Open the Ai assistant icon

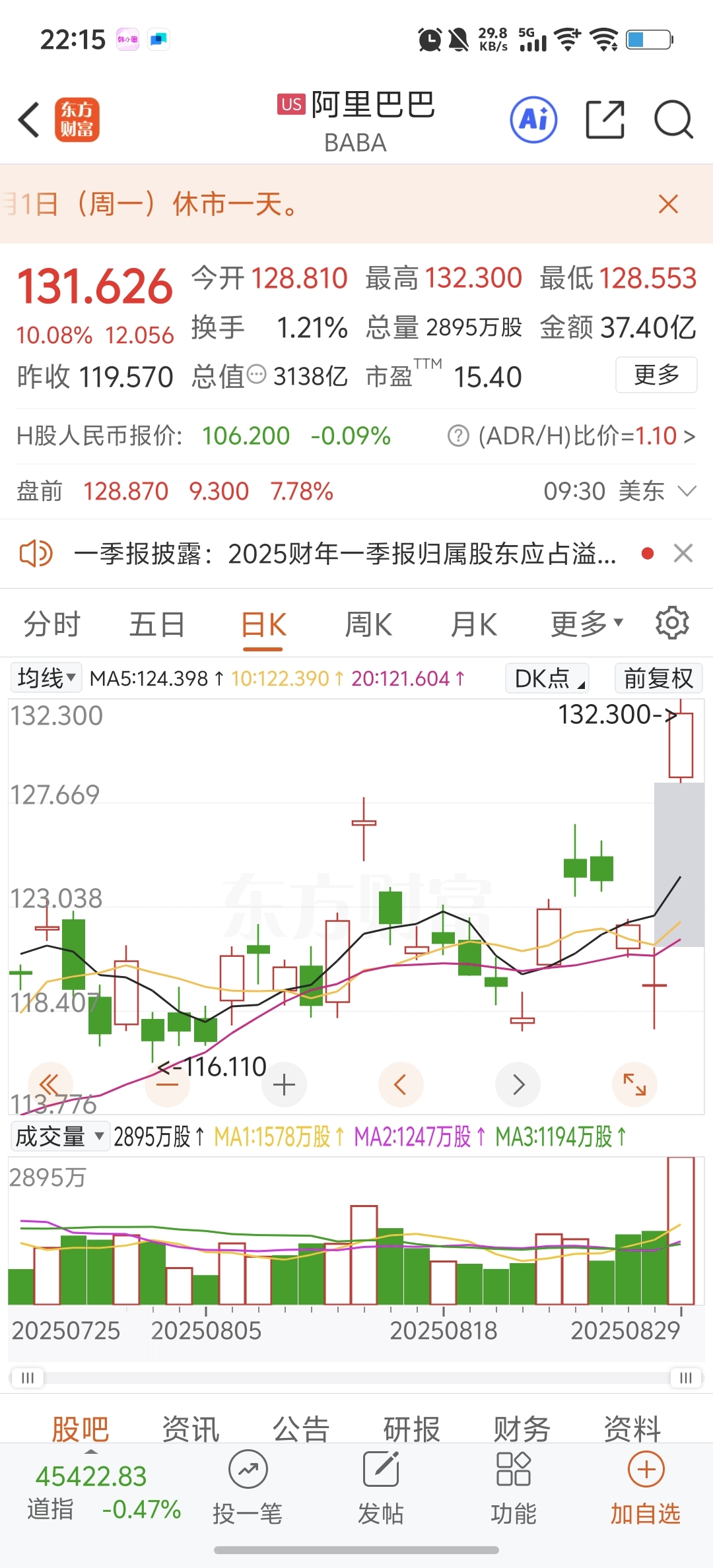pyautogui.click(x=533, y=120)
